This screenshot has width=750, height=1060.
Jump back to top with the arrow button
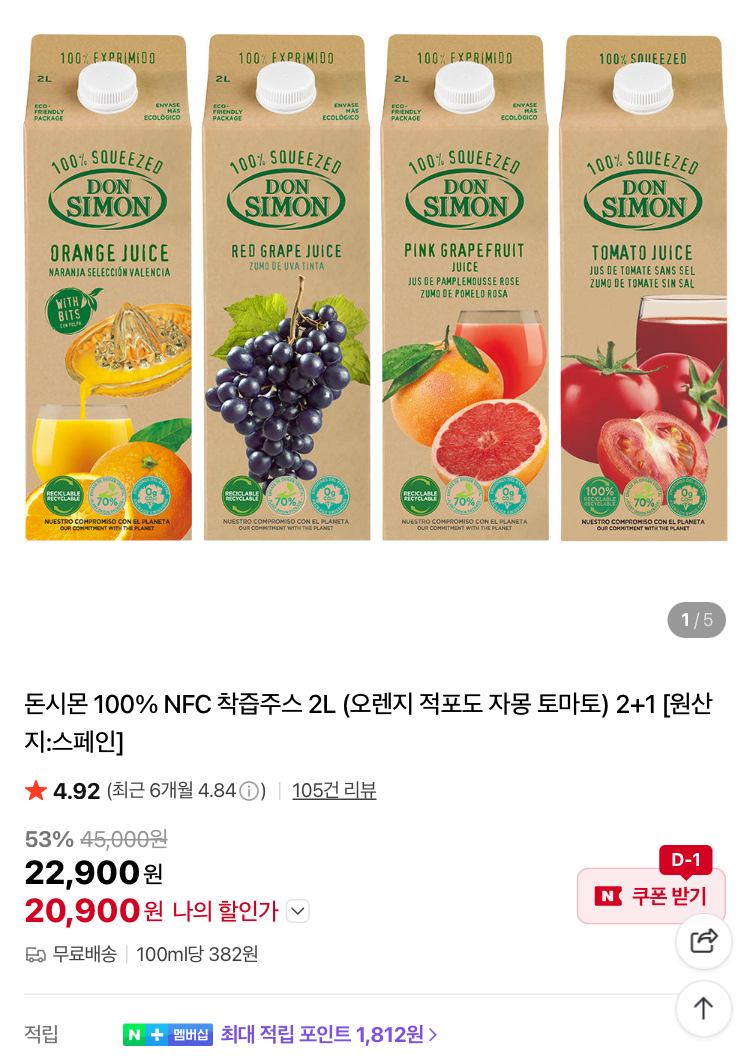[704, 1008]
